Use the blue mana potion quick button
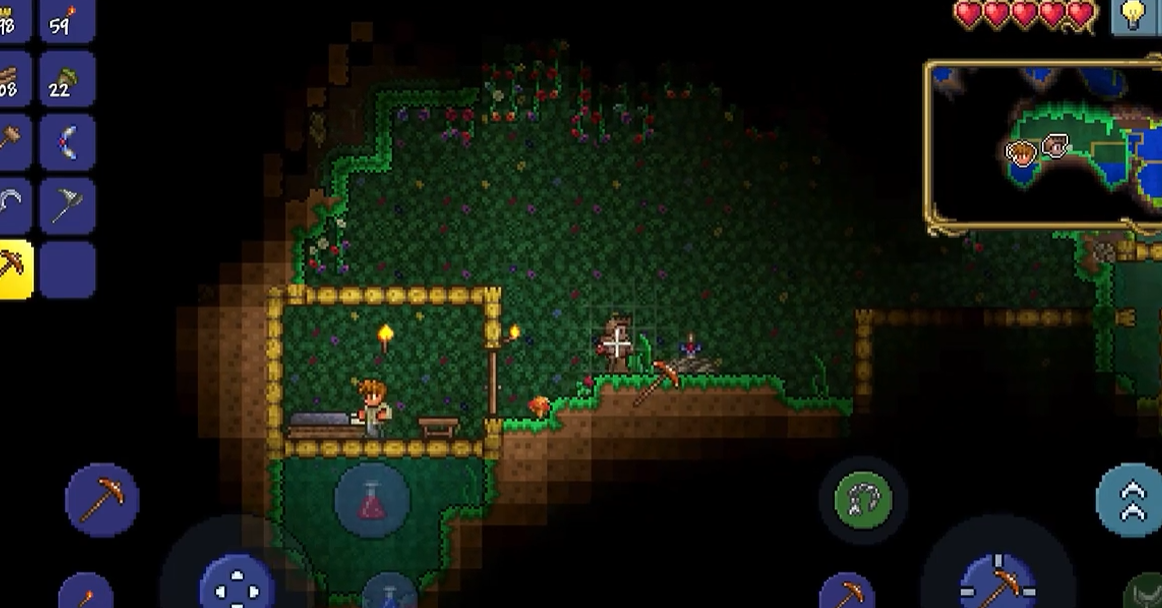The width and height of the screenshot is (1162, 608). pyautogui.click(x=389, y=594)
